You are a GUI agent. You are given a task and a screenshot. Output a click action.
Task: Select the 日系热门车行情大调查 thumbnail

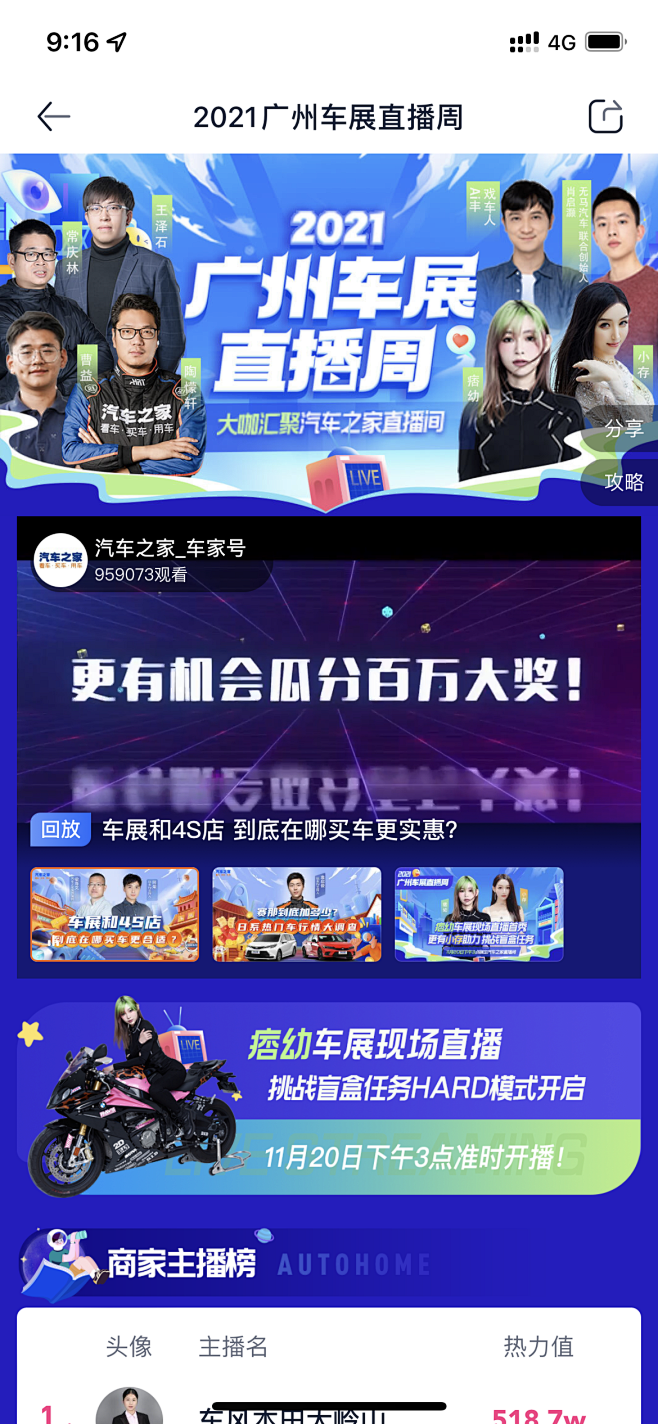pyautogui.click(x=297, y=914)
